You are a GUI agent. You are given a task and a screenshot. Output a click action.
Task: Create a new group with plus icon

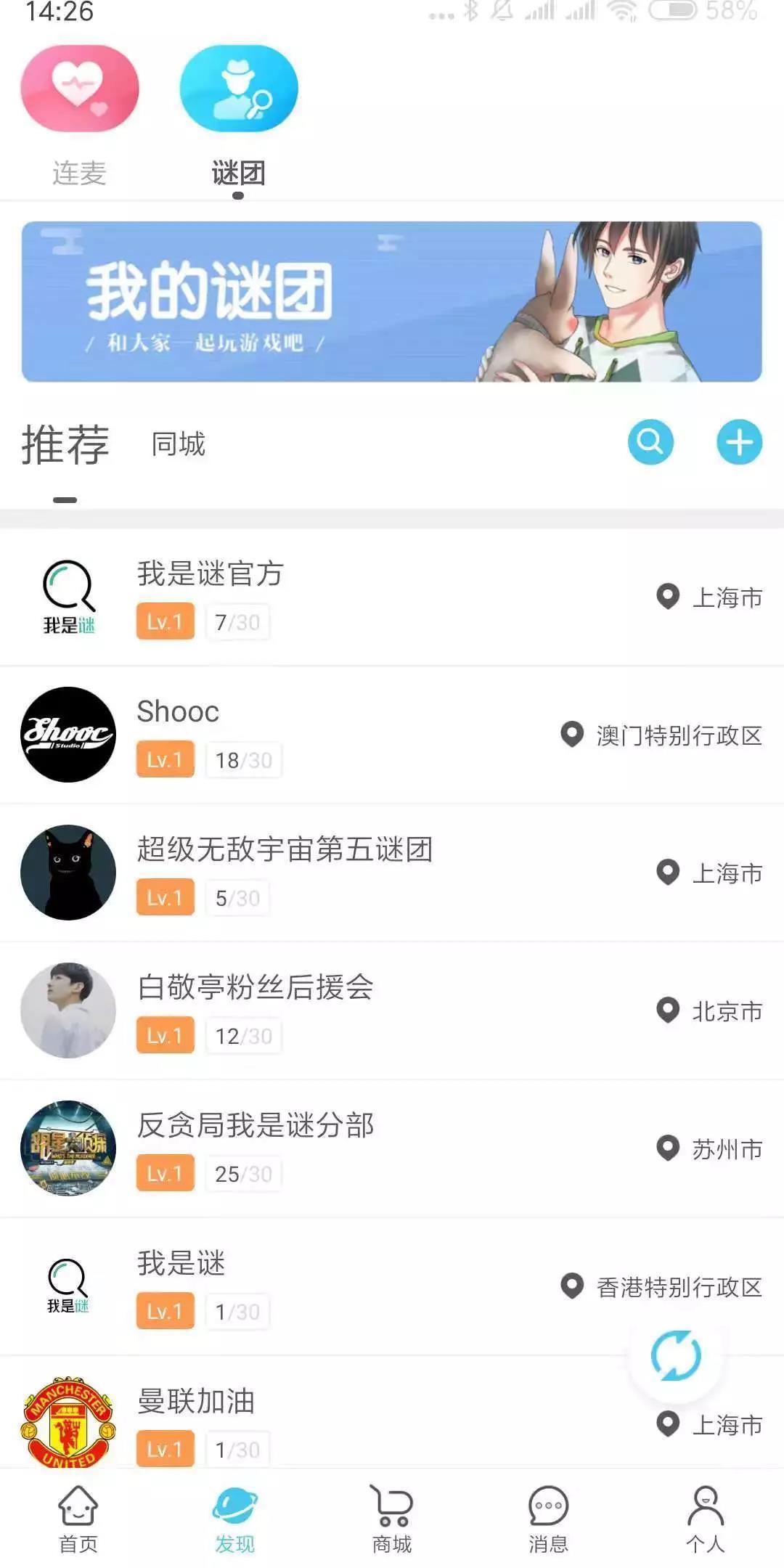point(739,442)
